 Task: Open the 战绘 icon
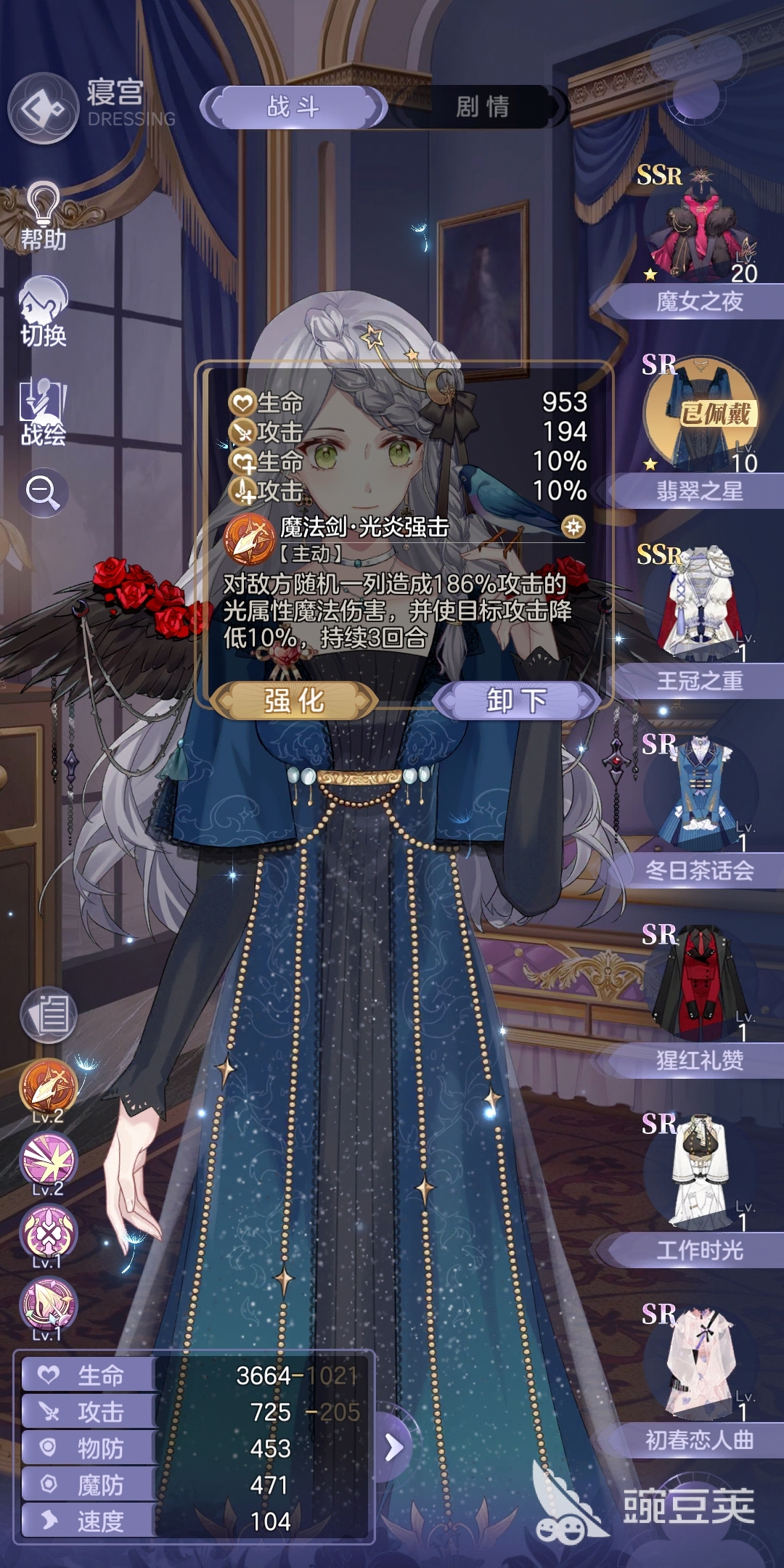point(44,412)
